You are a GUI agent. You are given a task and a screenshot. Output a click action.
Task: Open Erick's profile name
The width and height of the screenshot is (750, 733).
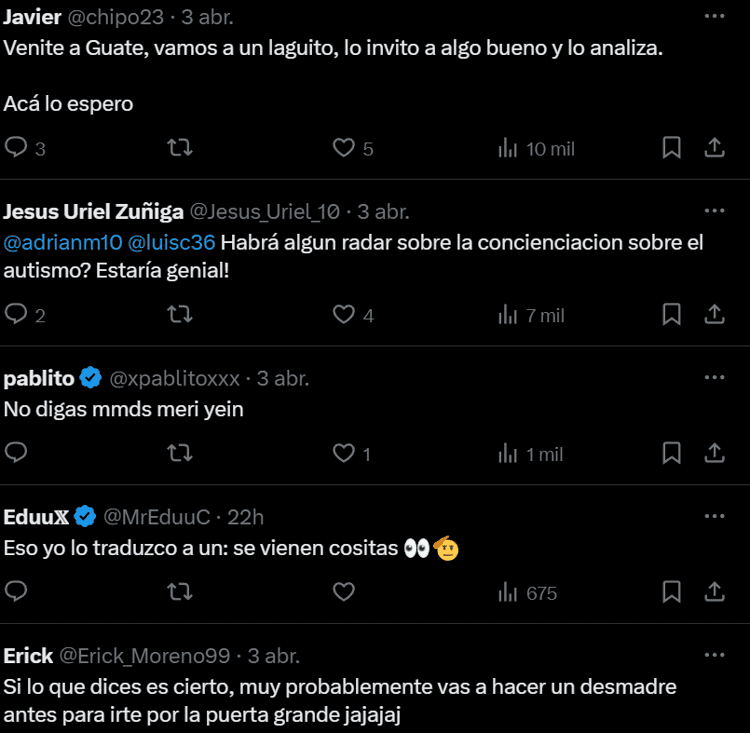pyautogui.click(x=28, y=656)
